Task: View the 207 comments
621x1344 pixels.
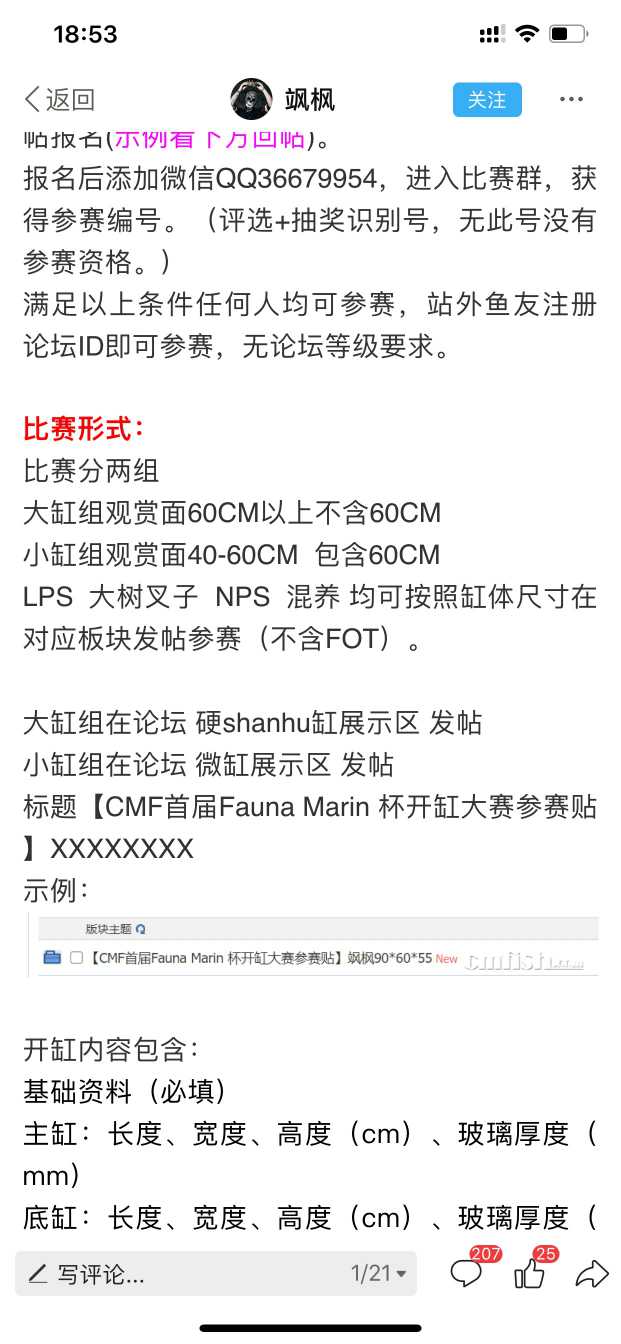Action: point(467,1273)
